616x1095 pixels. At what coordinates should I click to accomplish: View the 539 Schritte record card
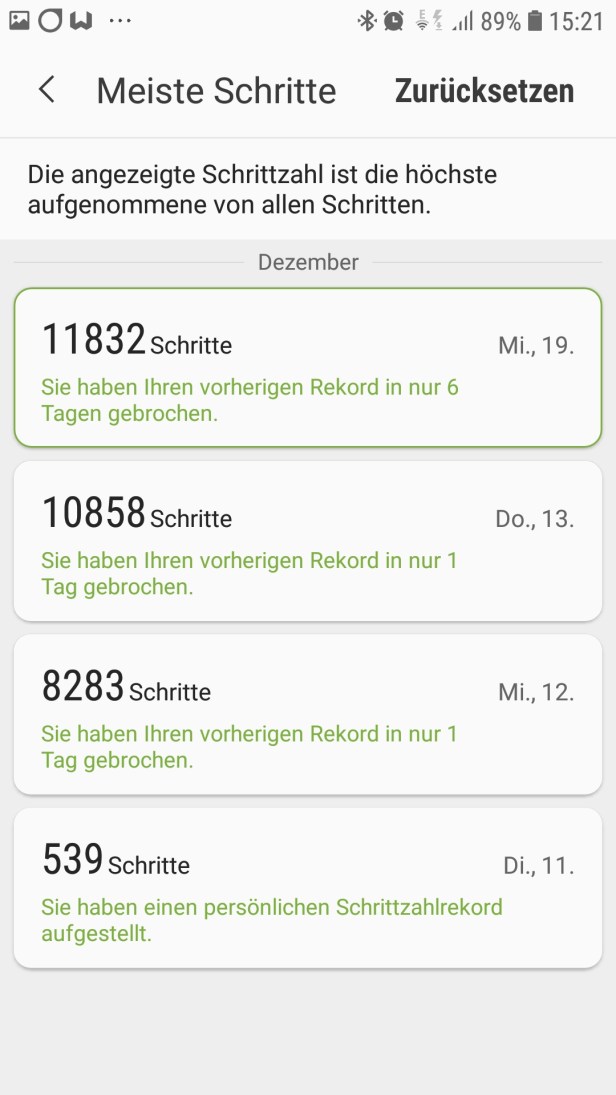point(307,888)
